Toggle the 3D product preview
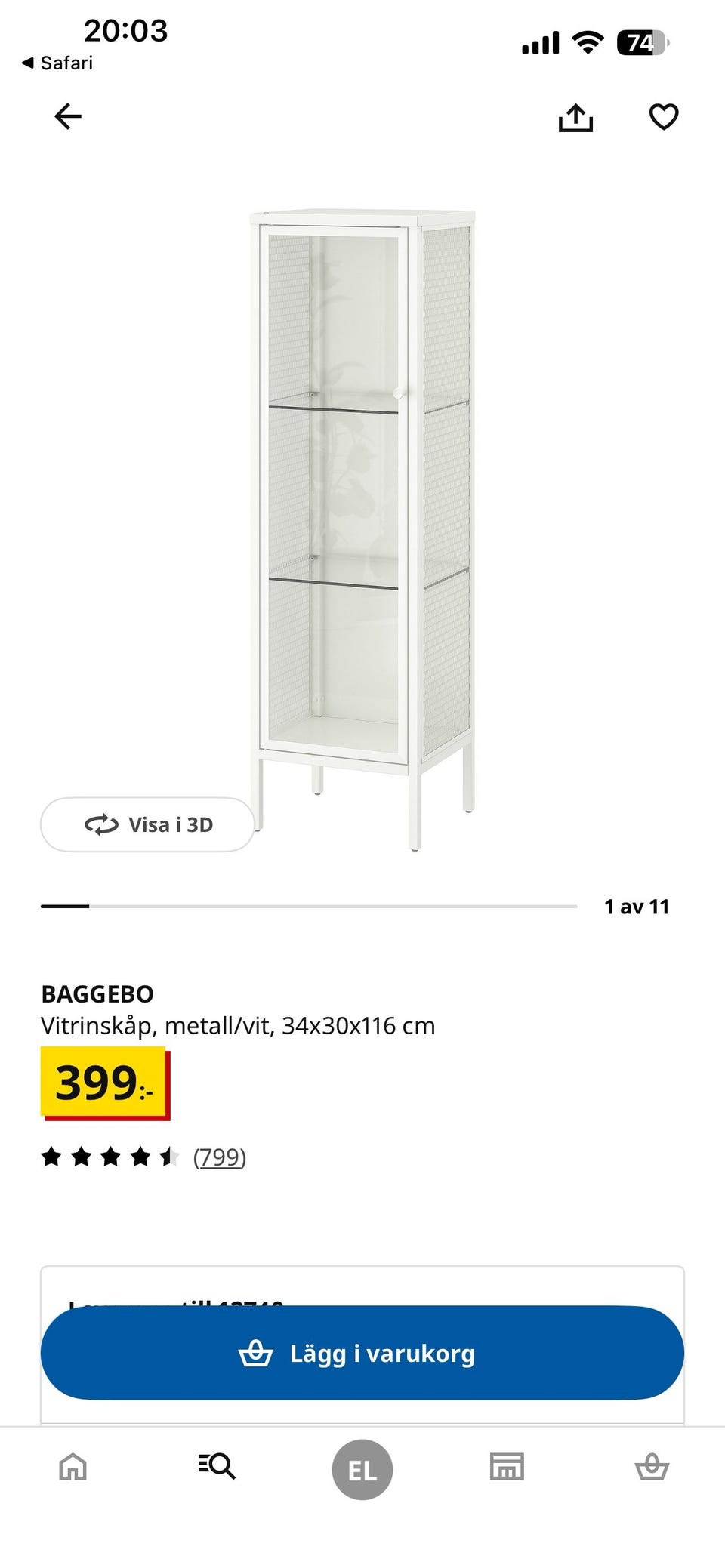Image resolution: width=725 pixels, height=1568 pixels. coord(147,824)
